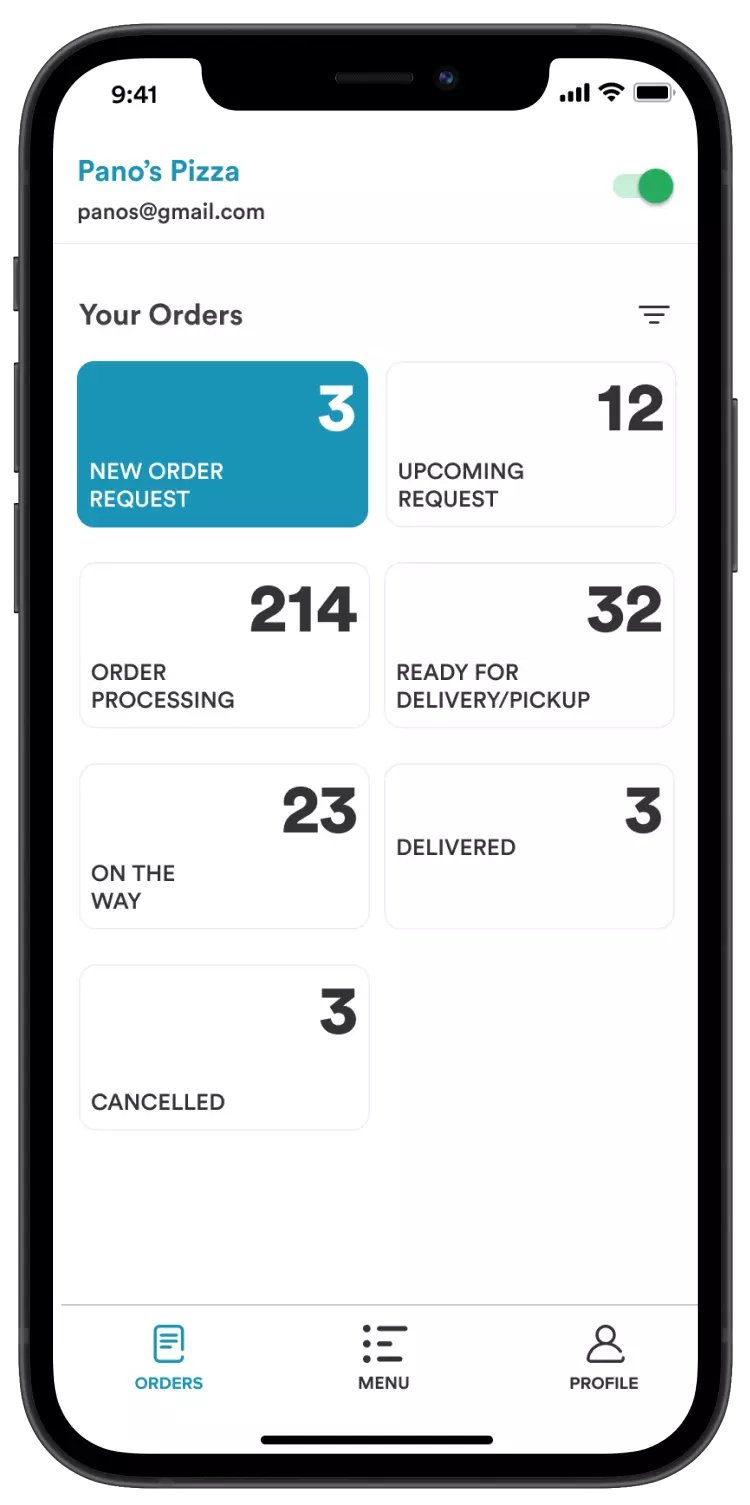Viewport: 750px width, 1505px height.
Task: Toggle the restaurant availability switch
Action: (643, 186)
